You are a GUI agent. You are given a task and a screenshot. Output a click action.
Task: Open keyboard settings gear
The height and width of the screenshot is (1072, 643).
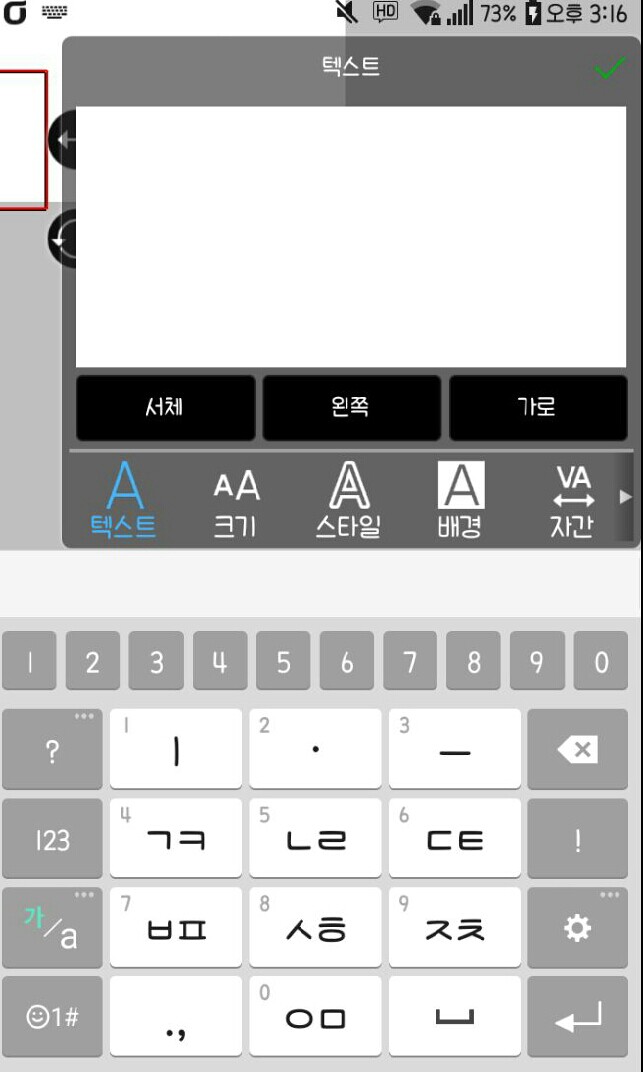(x=577, y=928)
